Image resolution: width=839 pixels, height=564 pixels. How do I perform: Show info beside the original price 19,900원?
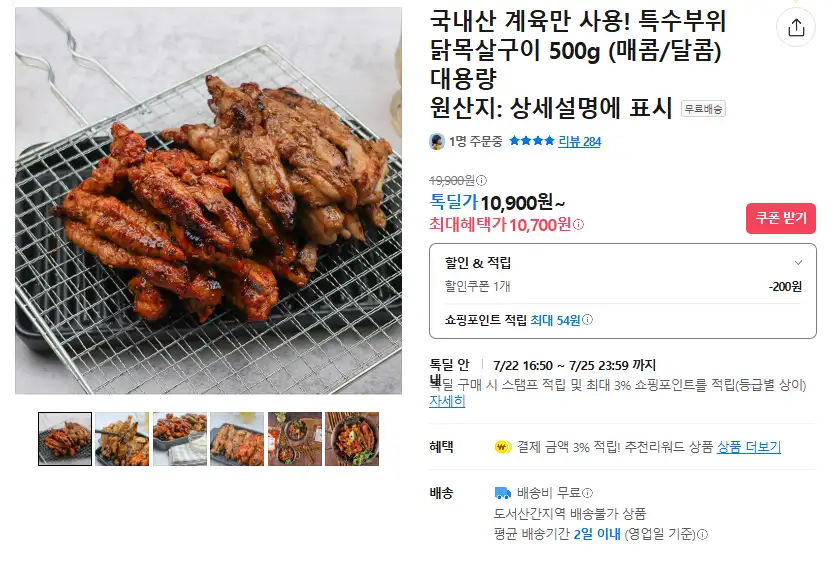[482, 181]
